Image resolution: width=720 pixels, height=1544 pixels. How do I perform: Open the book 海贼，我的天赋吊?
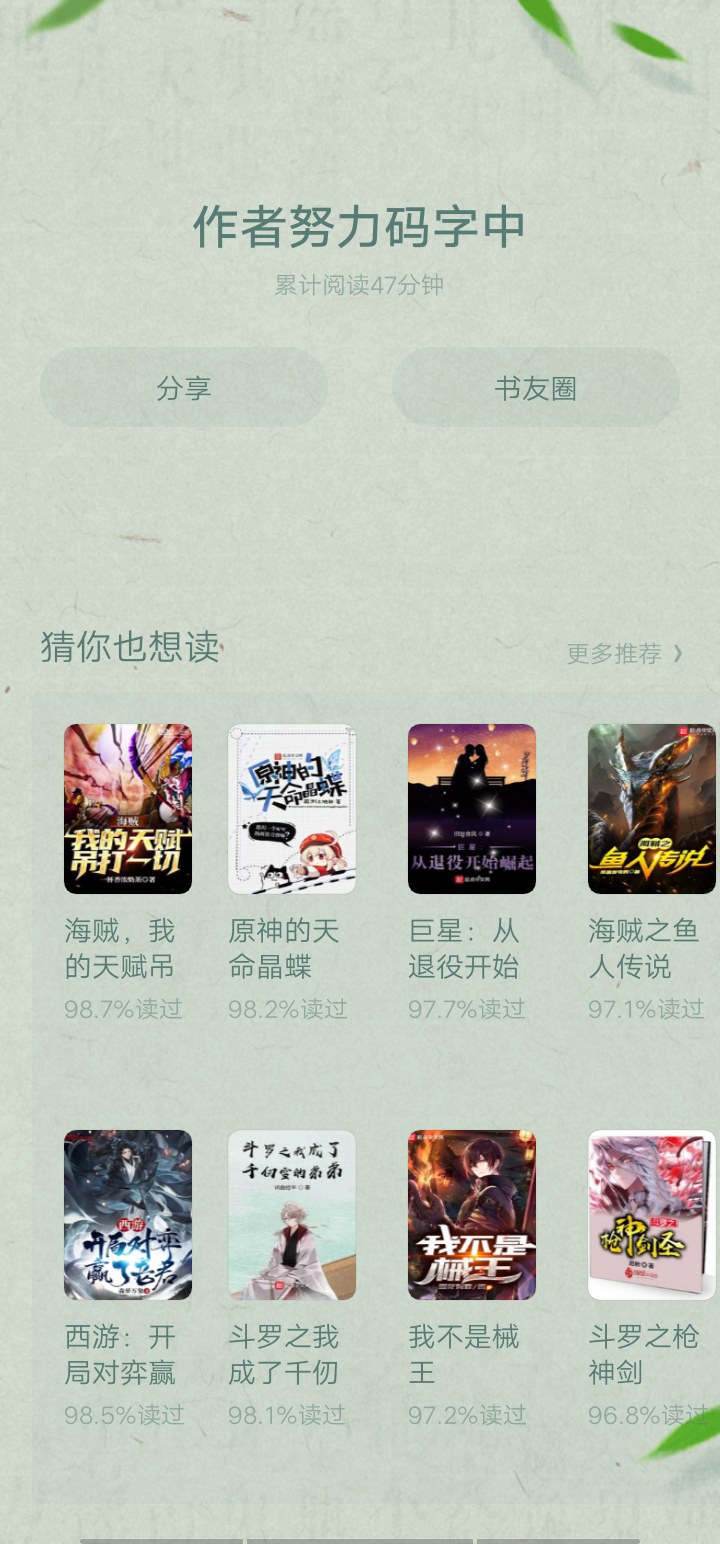coord(128,872)
